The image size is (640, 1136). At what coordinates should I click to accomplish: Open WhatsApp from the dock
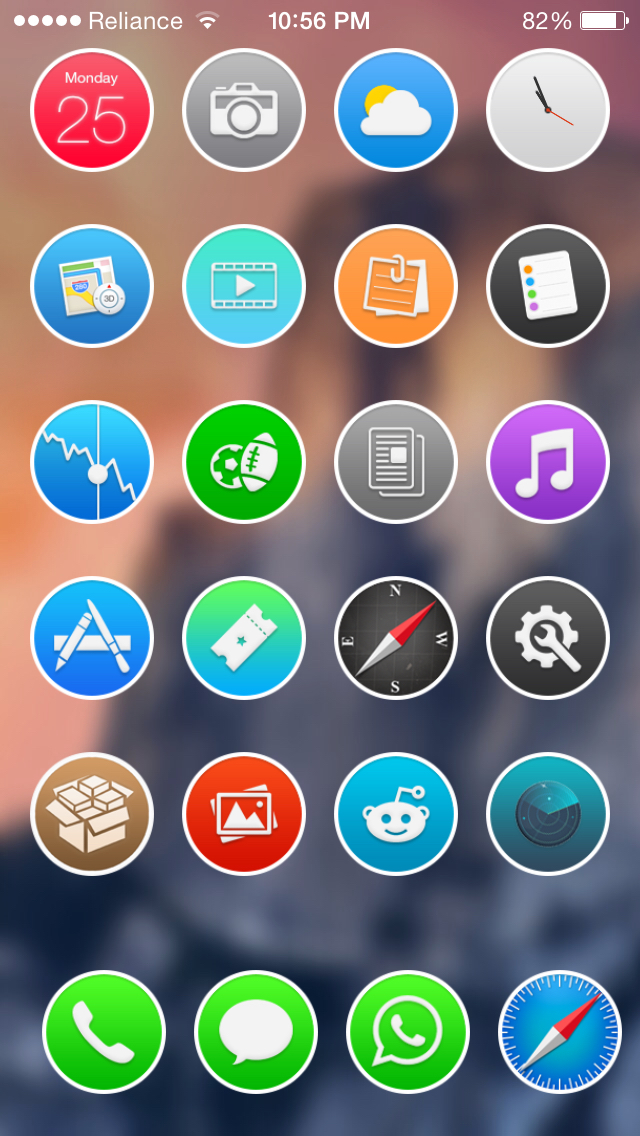coord(408,1032)
